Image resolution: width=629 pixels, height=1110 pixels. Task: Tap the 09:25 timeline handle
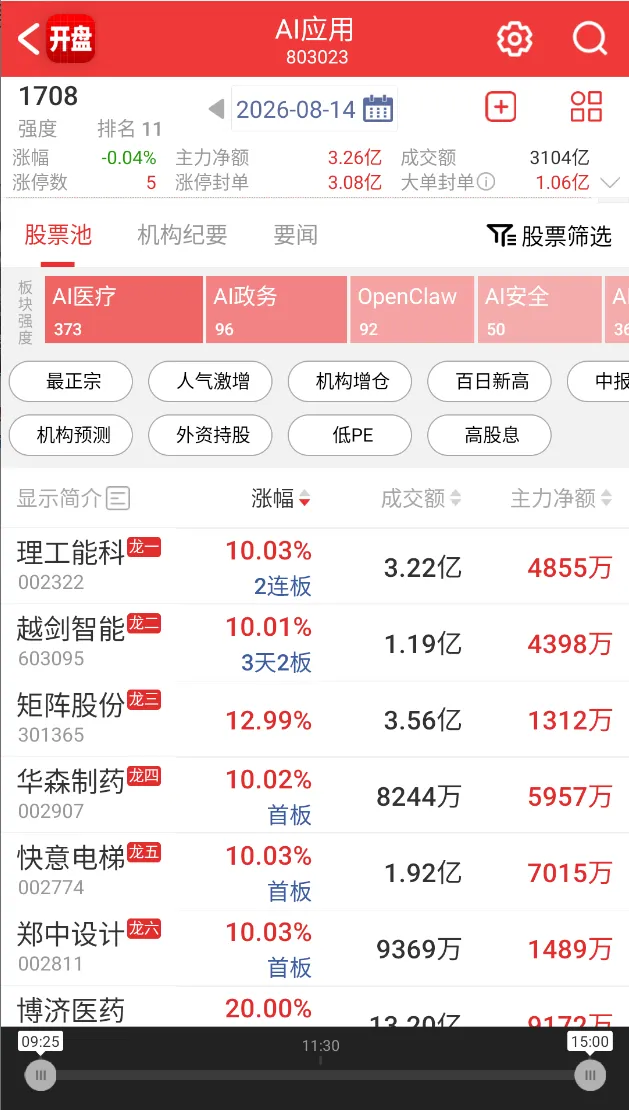click(40, 1075)
